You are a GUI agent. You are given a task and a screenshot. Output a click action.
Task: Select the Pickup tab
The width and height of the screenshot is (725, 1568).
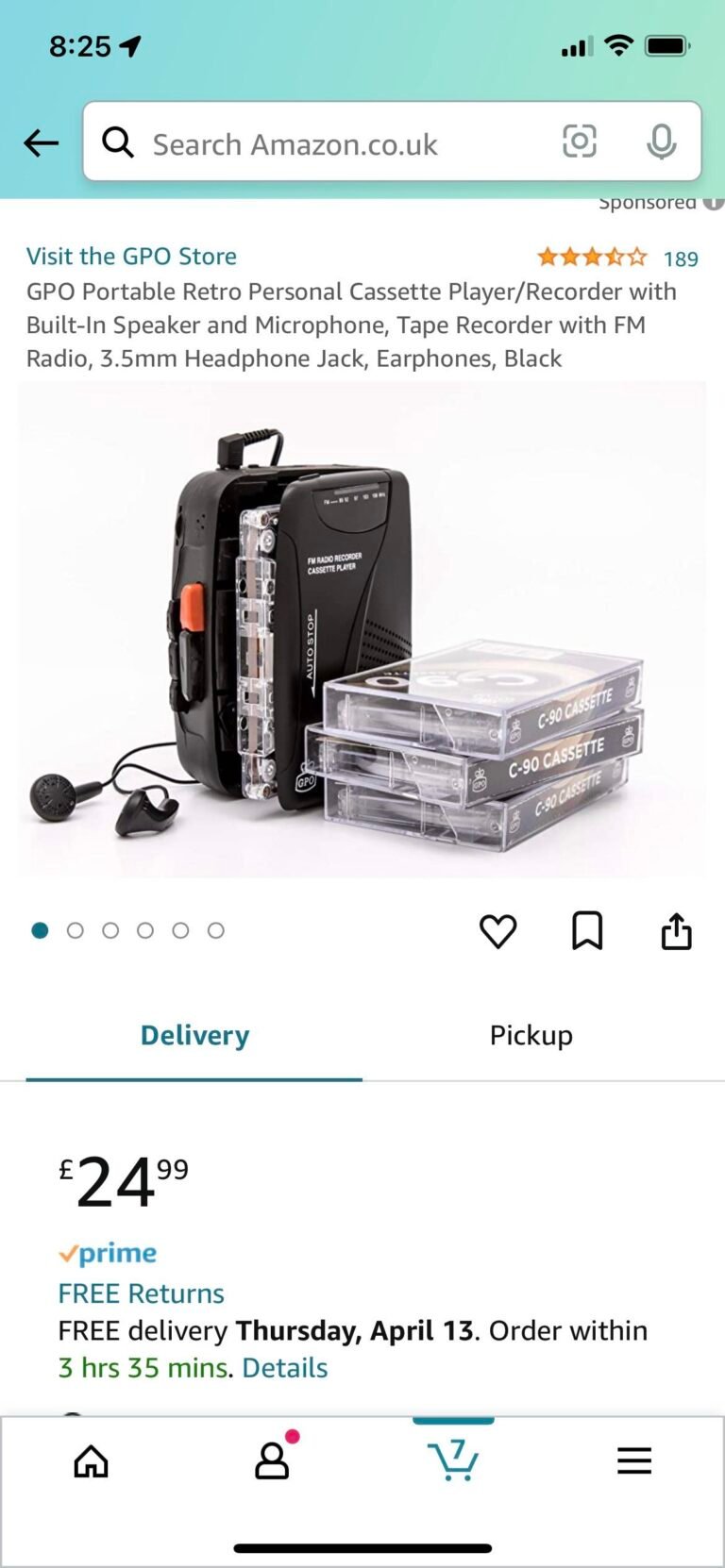[531, 1035]
